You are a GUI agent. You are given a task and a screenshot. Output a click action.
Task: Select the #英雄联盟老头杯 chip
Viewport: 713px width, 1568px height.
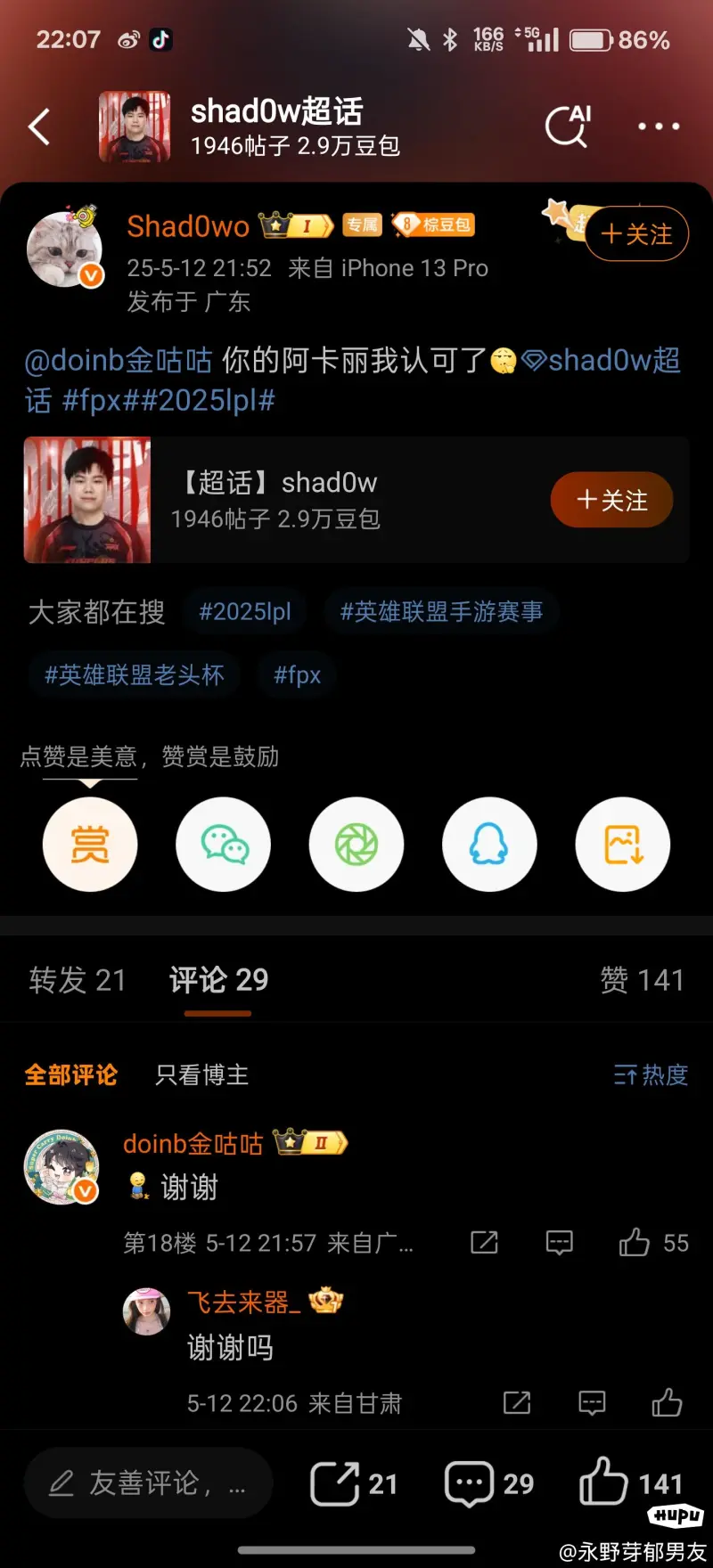coord(135,675)
